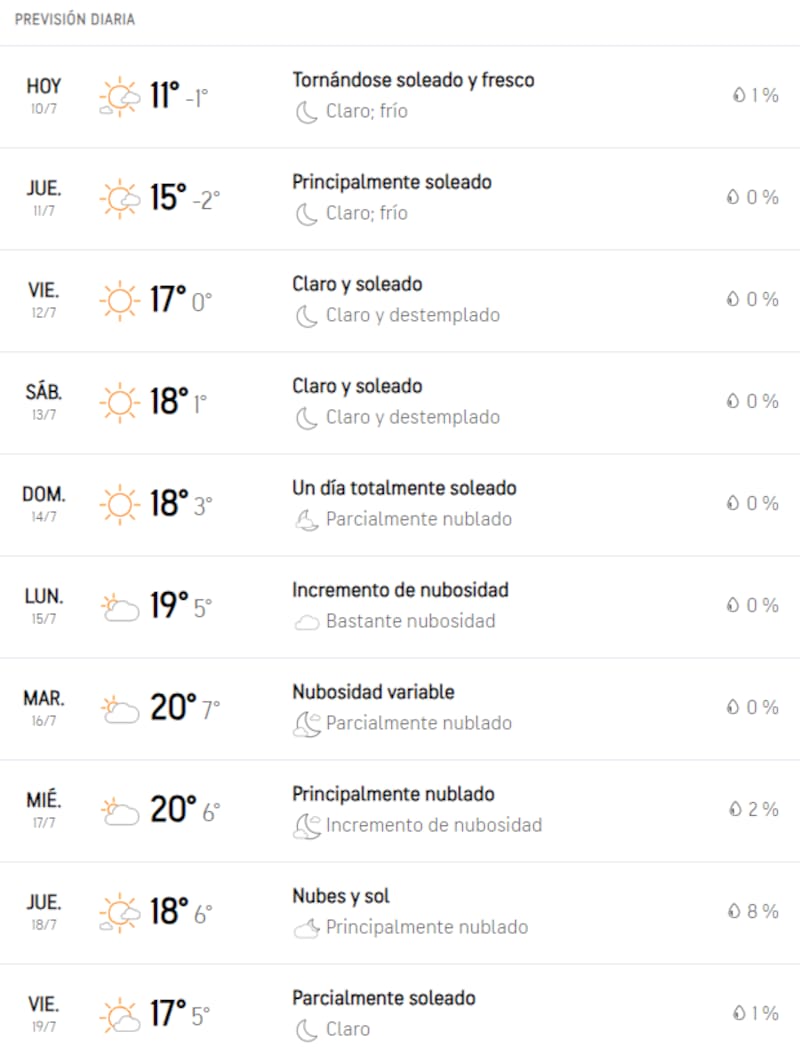800x1055 pixels.
Task: Select the full sun icon for VIE. 12/7
Action: [118, 299]
